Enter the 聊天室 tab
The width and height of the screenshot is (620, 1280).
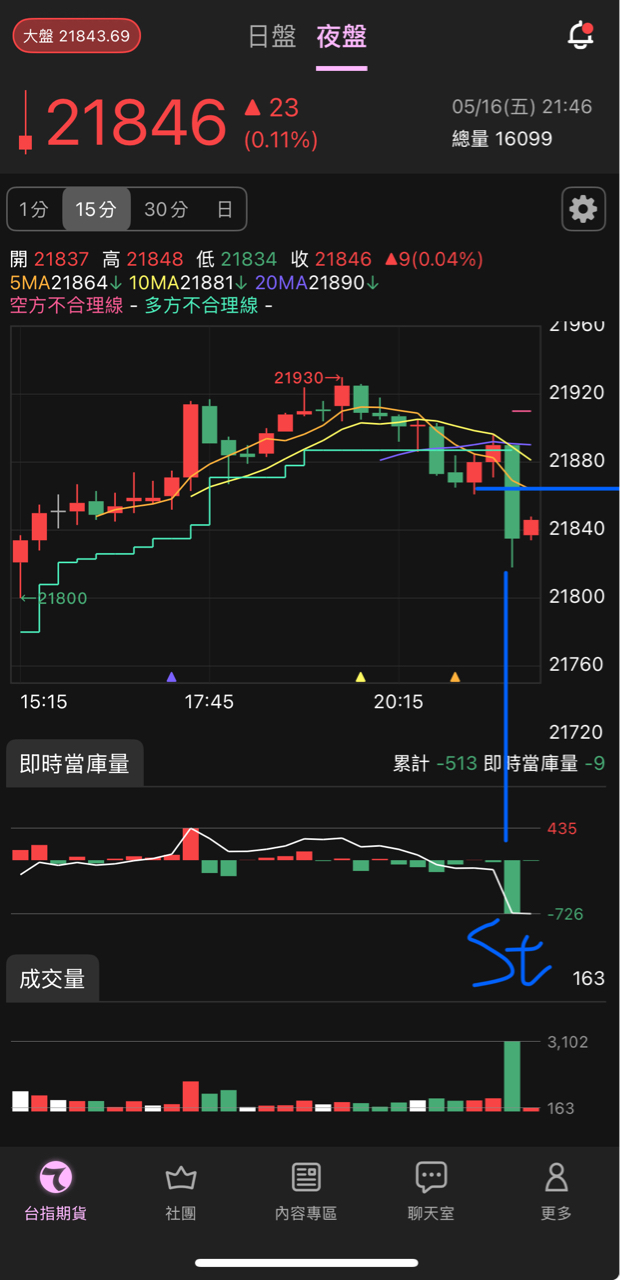coord(431,1191)
